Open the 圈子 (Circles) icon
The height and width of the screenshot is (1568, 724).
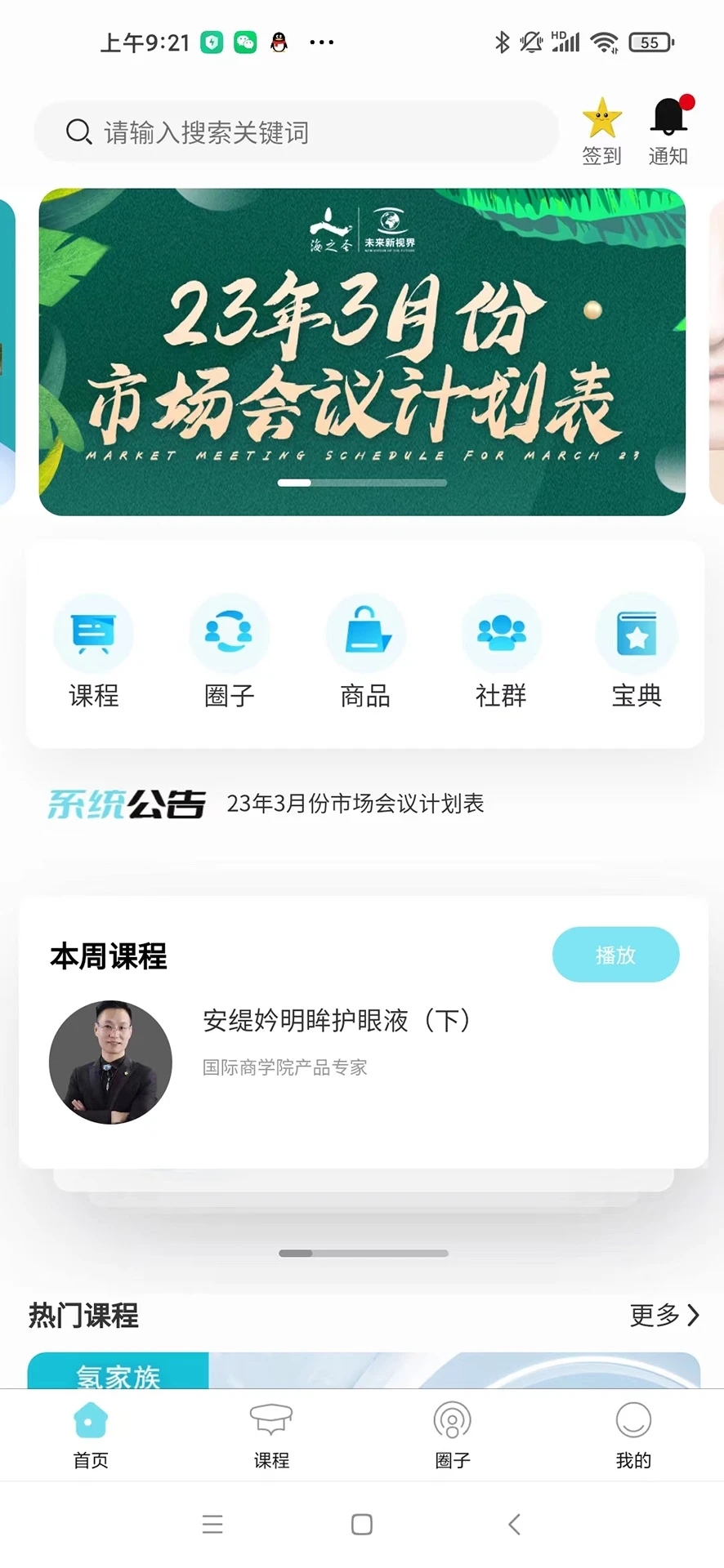[x=229, y=633]
